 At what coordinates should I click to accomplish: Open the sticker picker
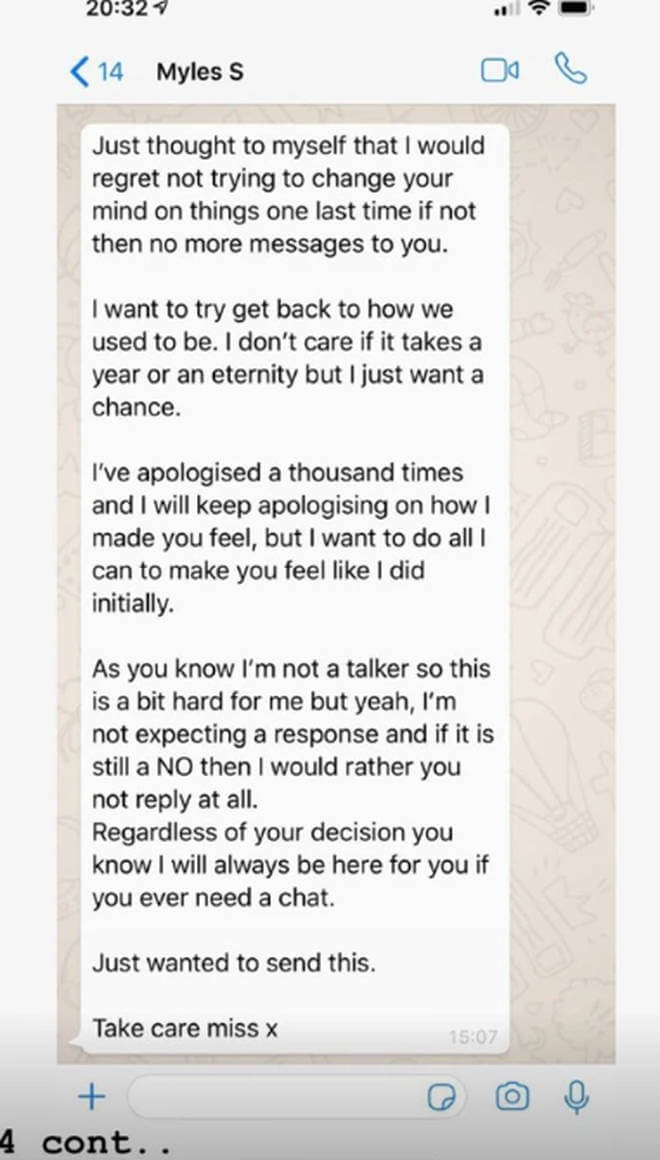click(x=441, y=1098)
